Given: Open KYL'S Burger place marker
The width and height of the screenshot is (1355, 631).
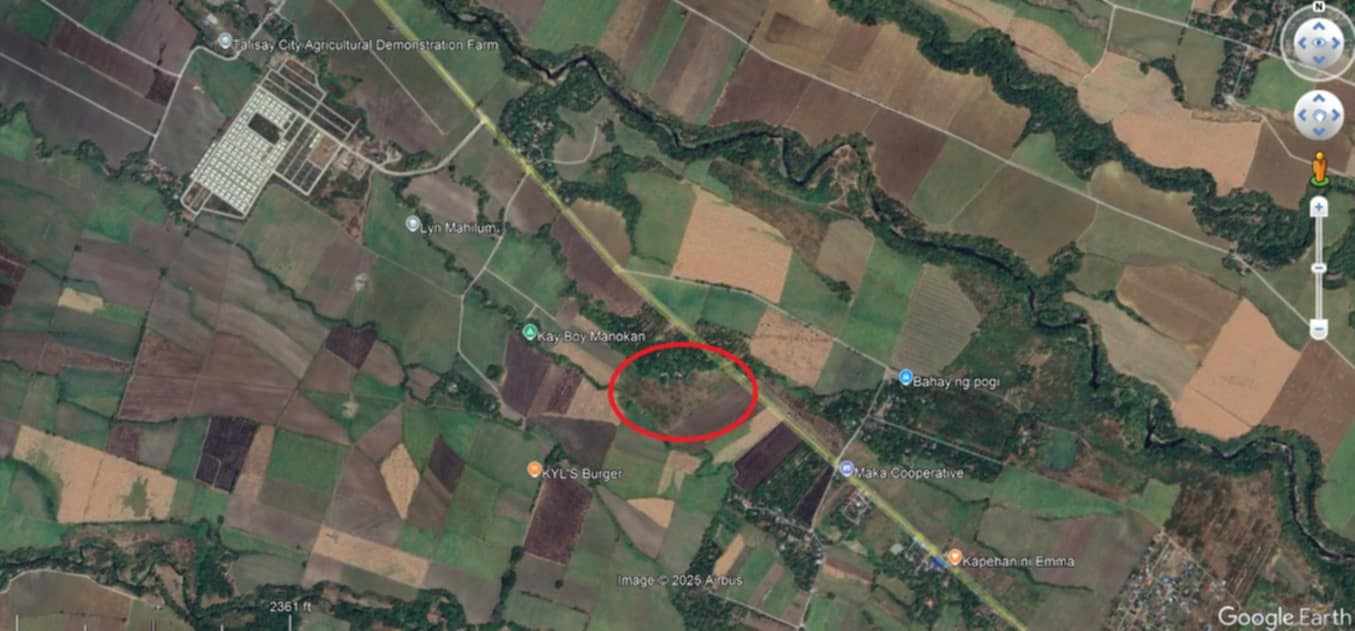Looking at the screenshot, I should [x=535, y=470].
